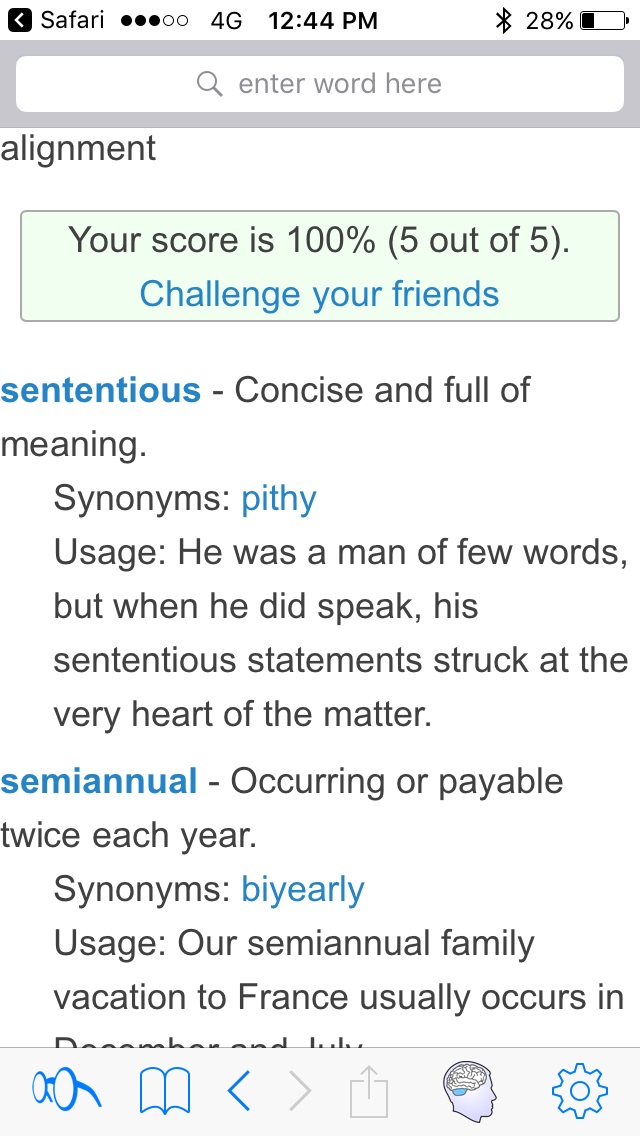
Task: Open settings via the gear icon
Action: pyautogui.click(x=580, y=1089)
